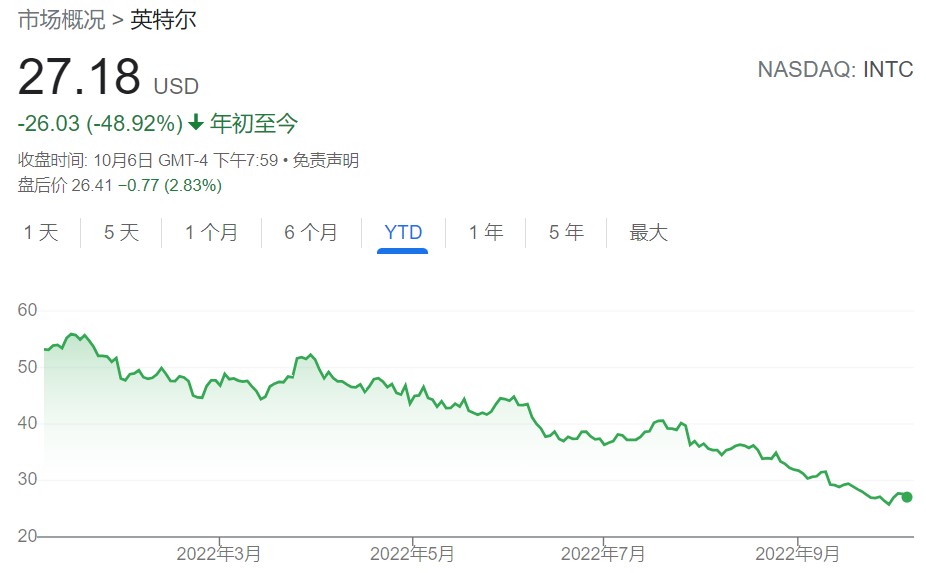This screenshot has width=926, height=573.
Task: Show the 1 个月 chart
Action: (211, 233)
